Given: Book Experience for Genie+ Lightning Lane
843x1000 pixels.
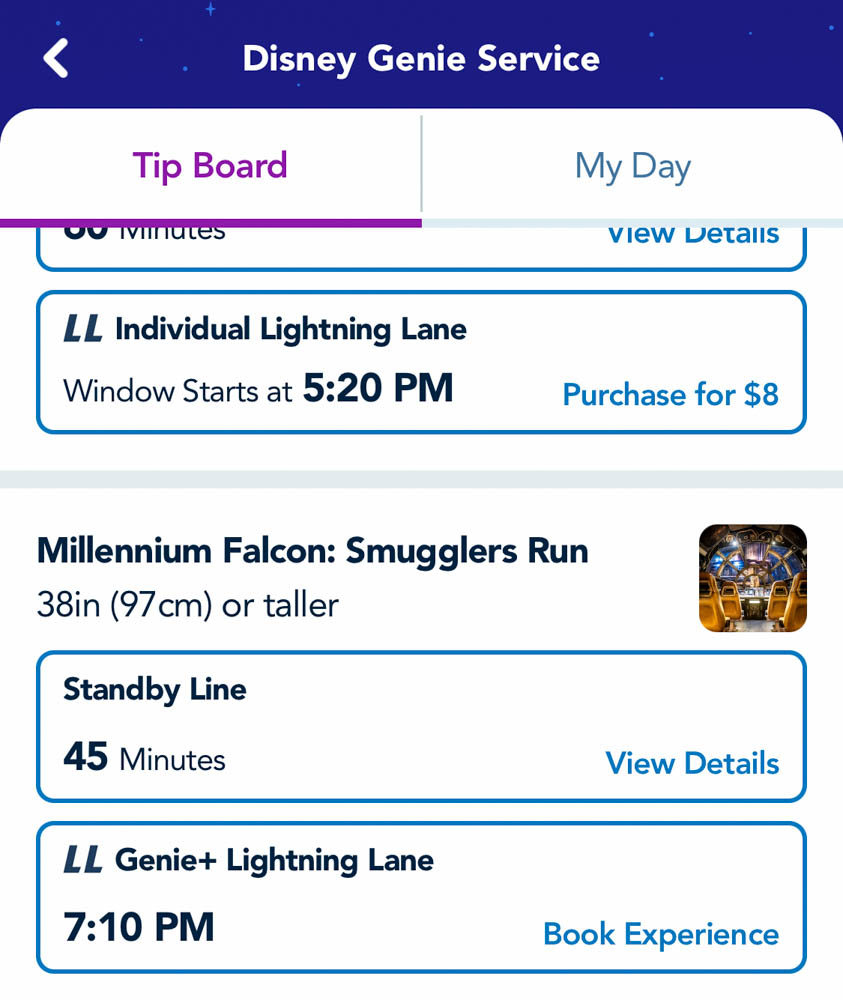Looking at the screenshot, I should (x=660, y=934).
